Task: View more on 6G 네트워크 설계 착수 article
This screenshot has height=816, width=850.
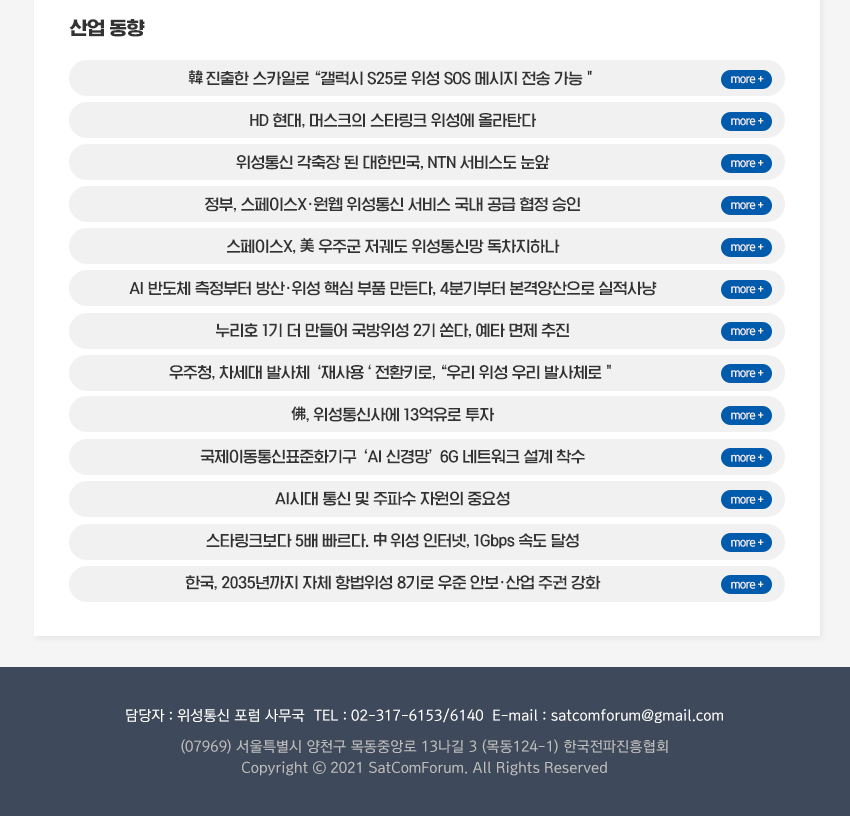Action: pos(746,457)
